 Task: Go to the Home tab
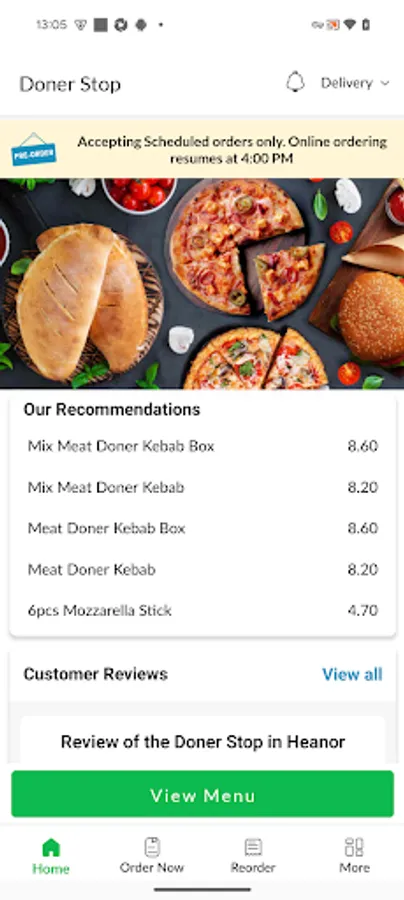click(x=51, y=856)
